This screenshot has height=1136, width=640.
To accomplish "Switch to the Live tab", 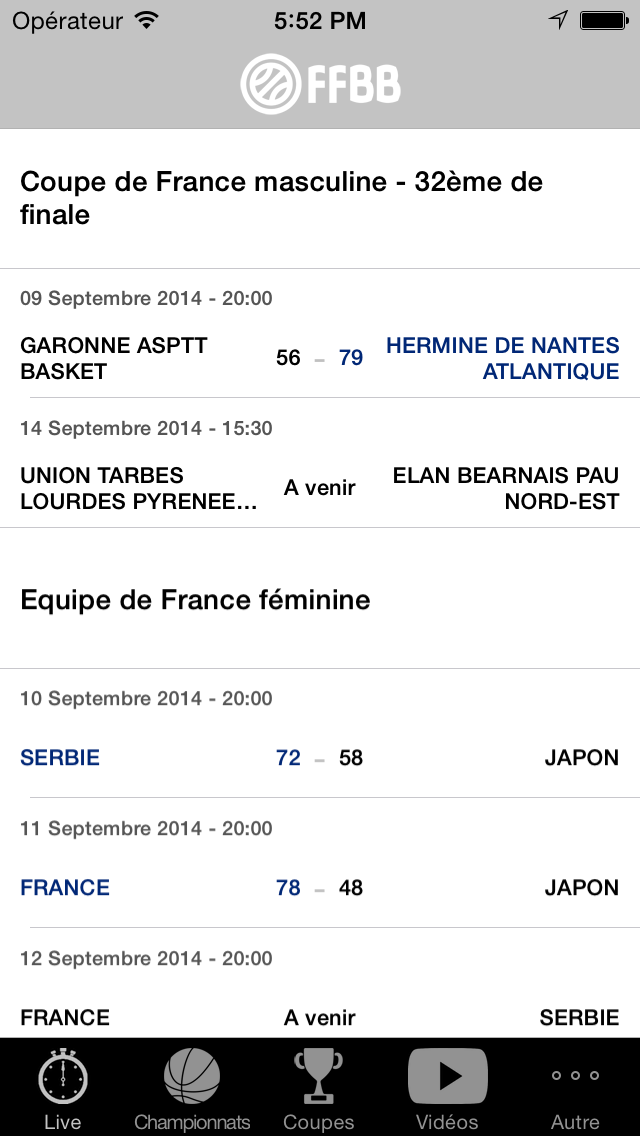I will click(63, 1087).
